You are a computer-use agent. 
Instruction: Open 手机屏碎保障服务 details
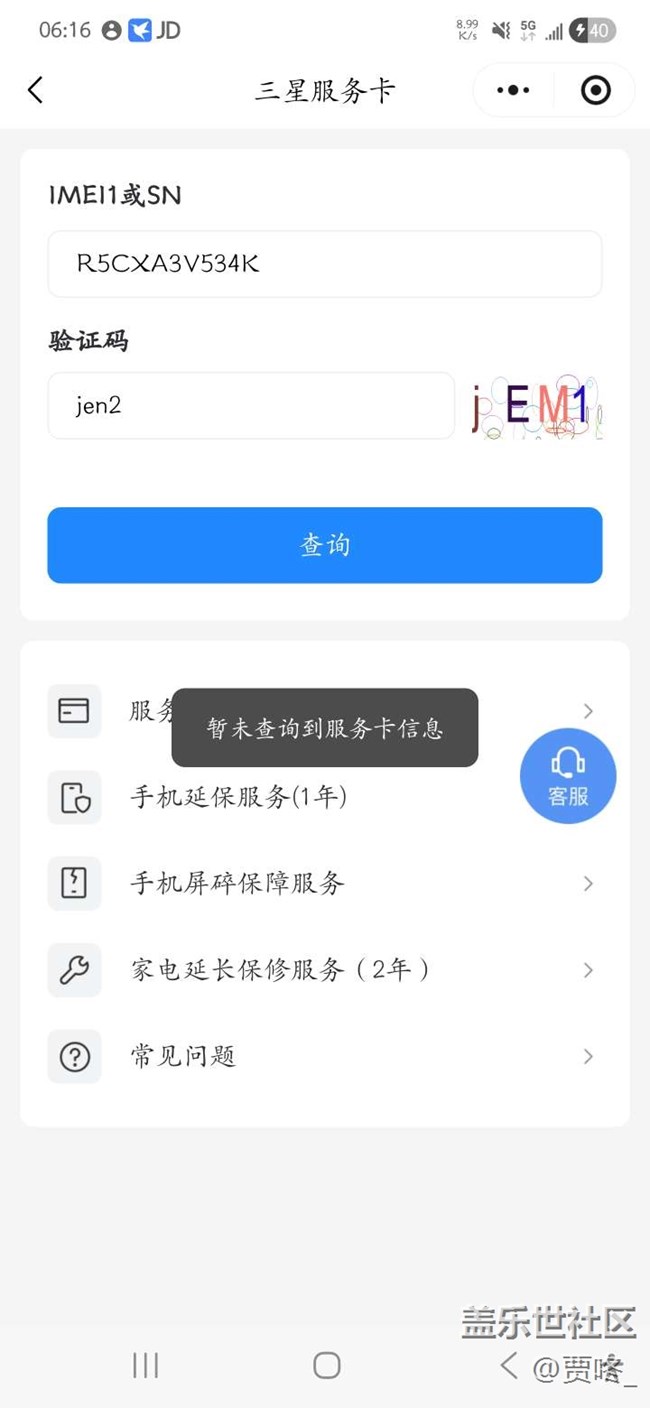point(324,884)
